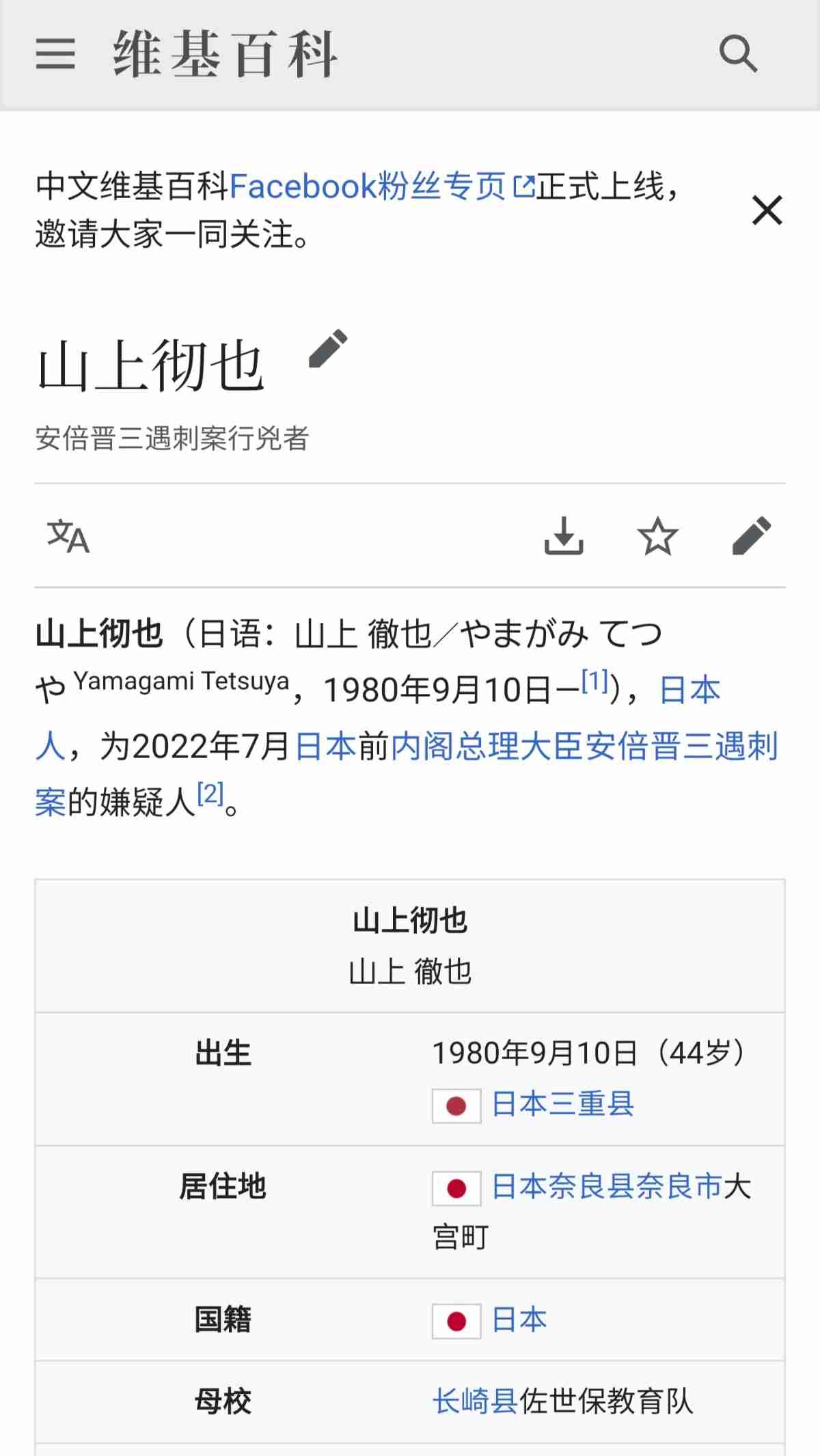Screen dimensions: 820x1456
Task: Open the 长崎县 link in 母校
Action: (x=475, y=1402)
